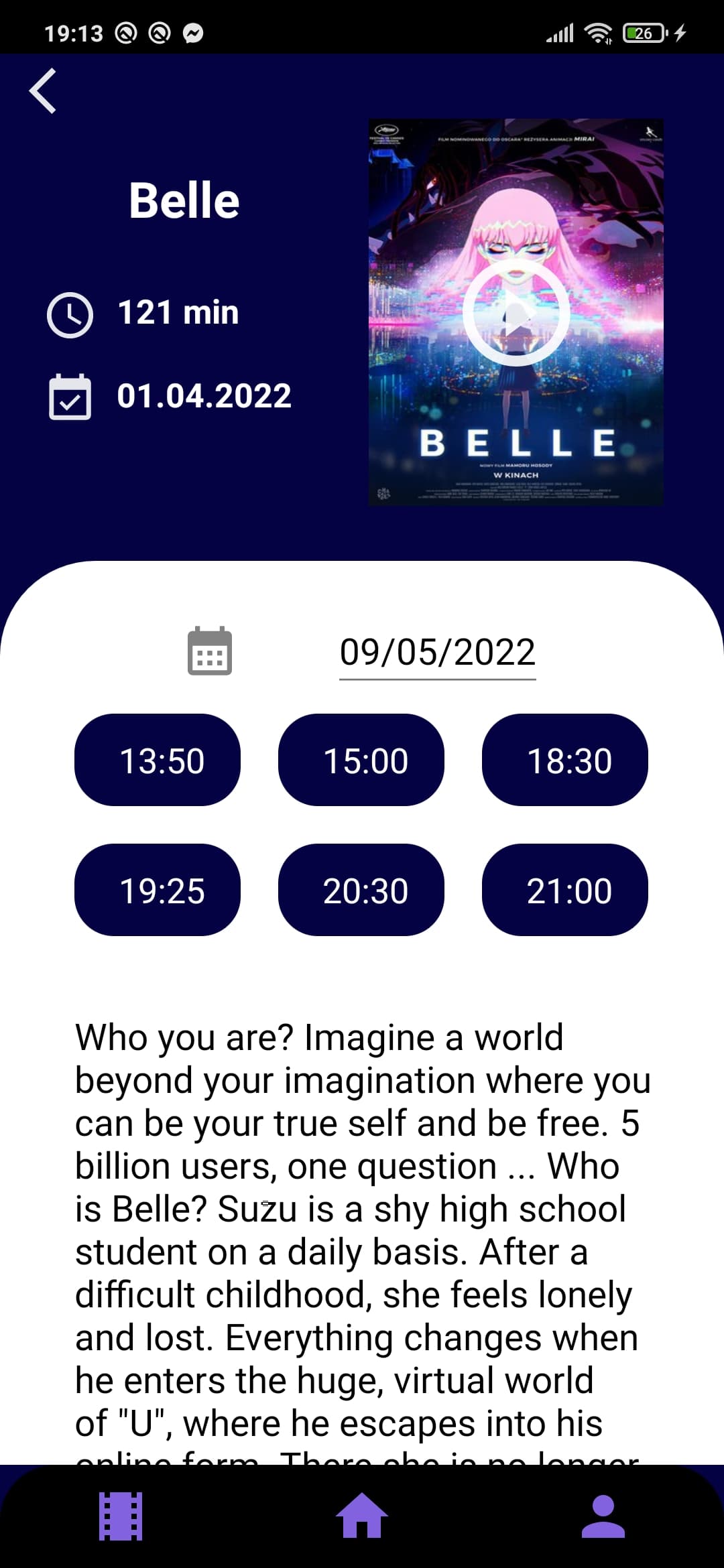The image size is (724, 1568).
Task: Select the 20:30 screening
Action: tap(361, 889)
